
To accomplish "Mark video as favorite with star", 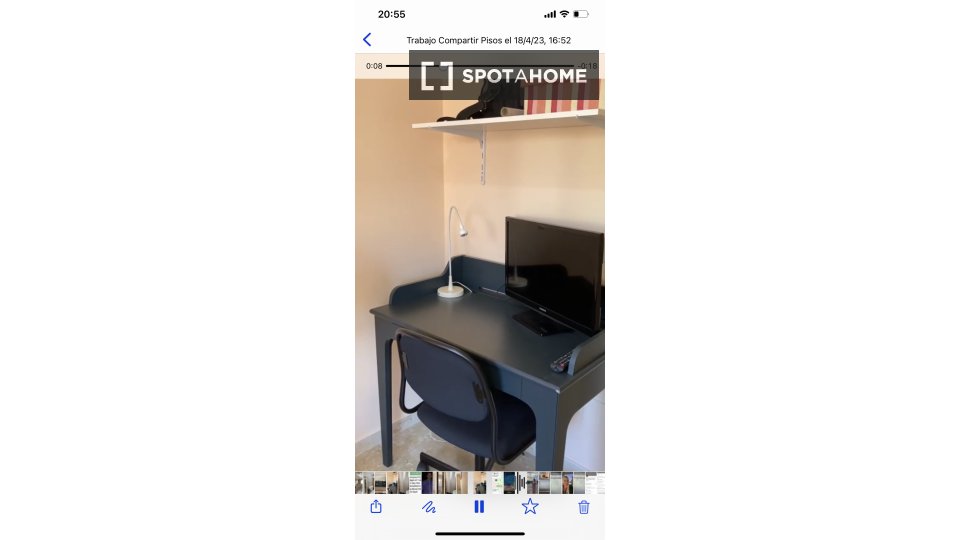I will [530, 507].
